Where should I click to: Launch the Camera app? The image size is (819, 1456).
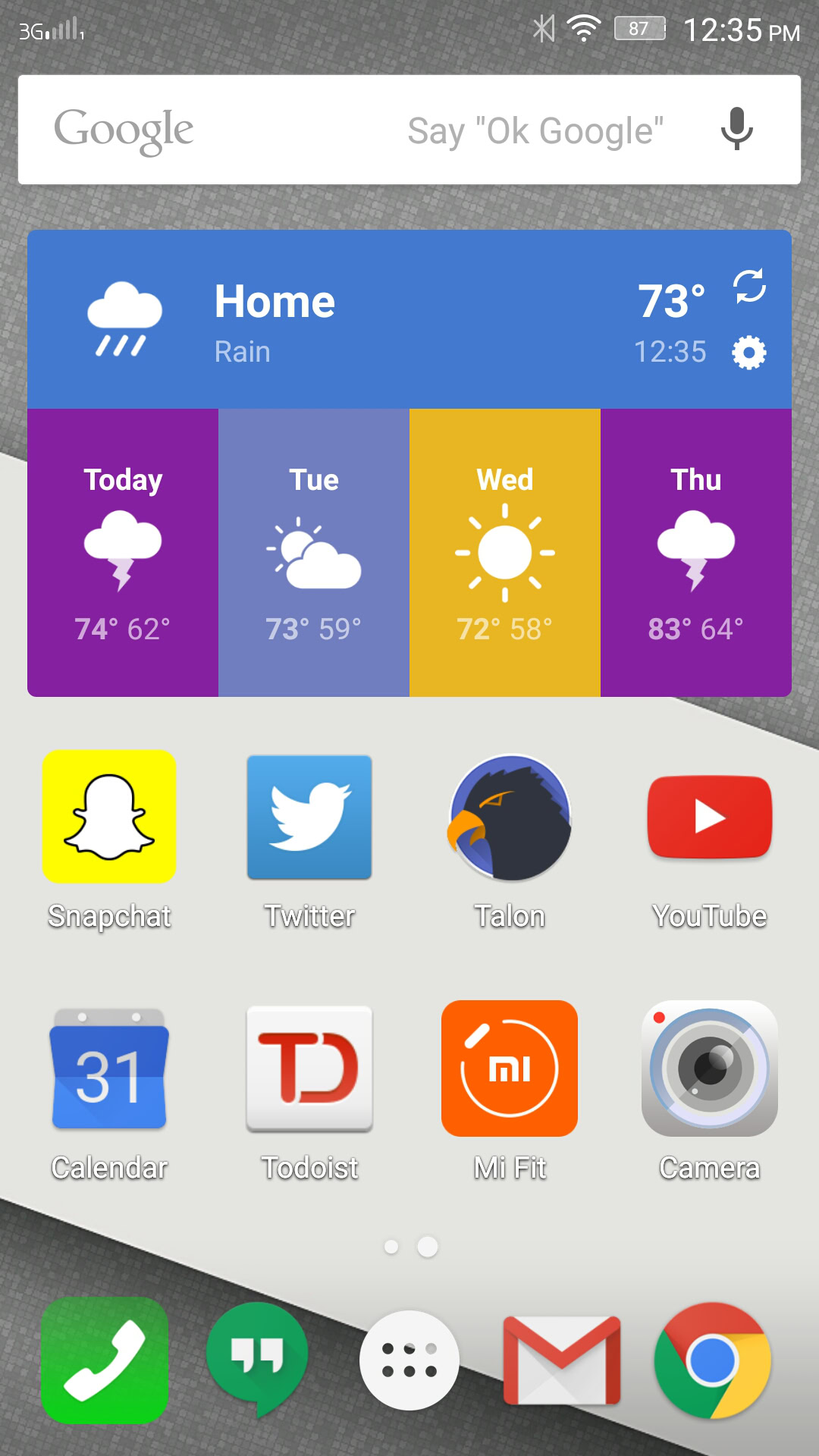tap(710, 1068)
